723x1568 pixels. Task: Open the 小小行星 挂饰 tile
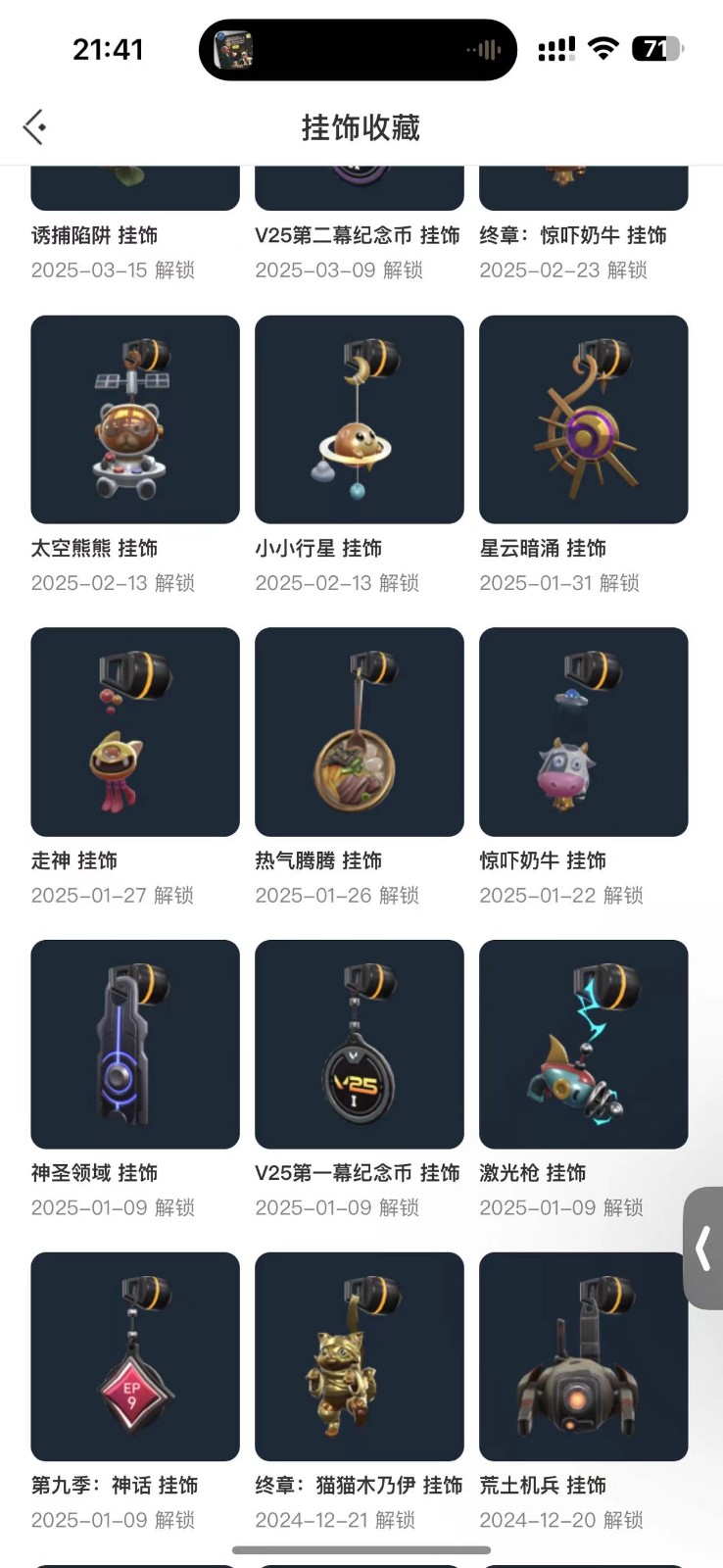click(359, 419)
